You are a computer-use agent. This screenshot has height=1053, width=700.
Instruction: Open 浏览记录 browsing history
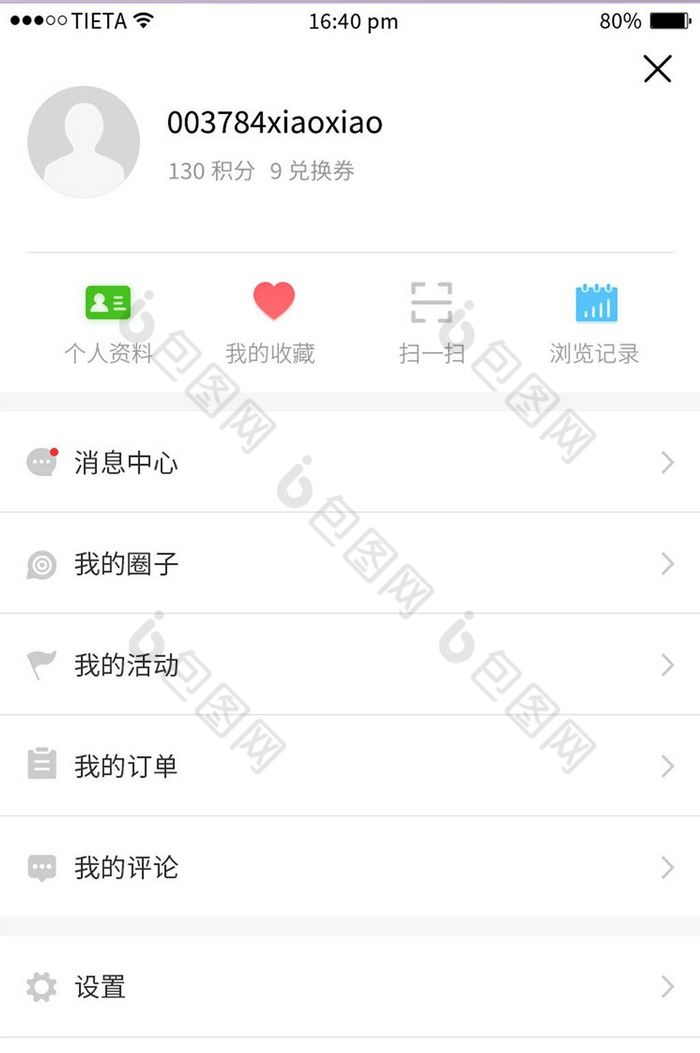595,323
